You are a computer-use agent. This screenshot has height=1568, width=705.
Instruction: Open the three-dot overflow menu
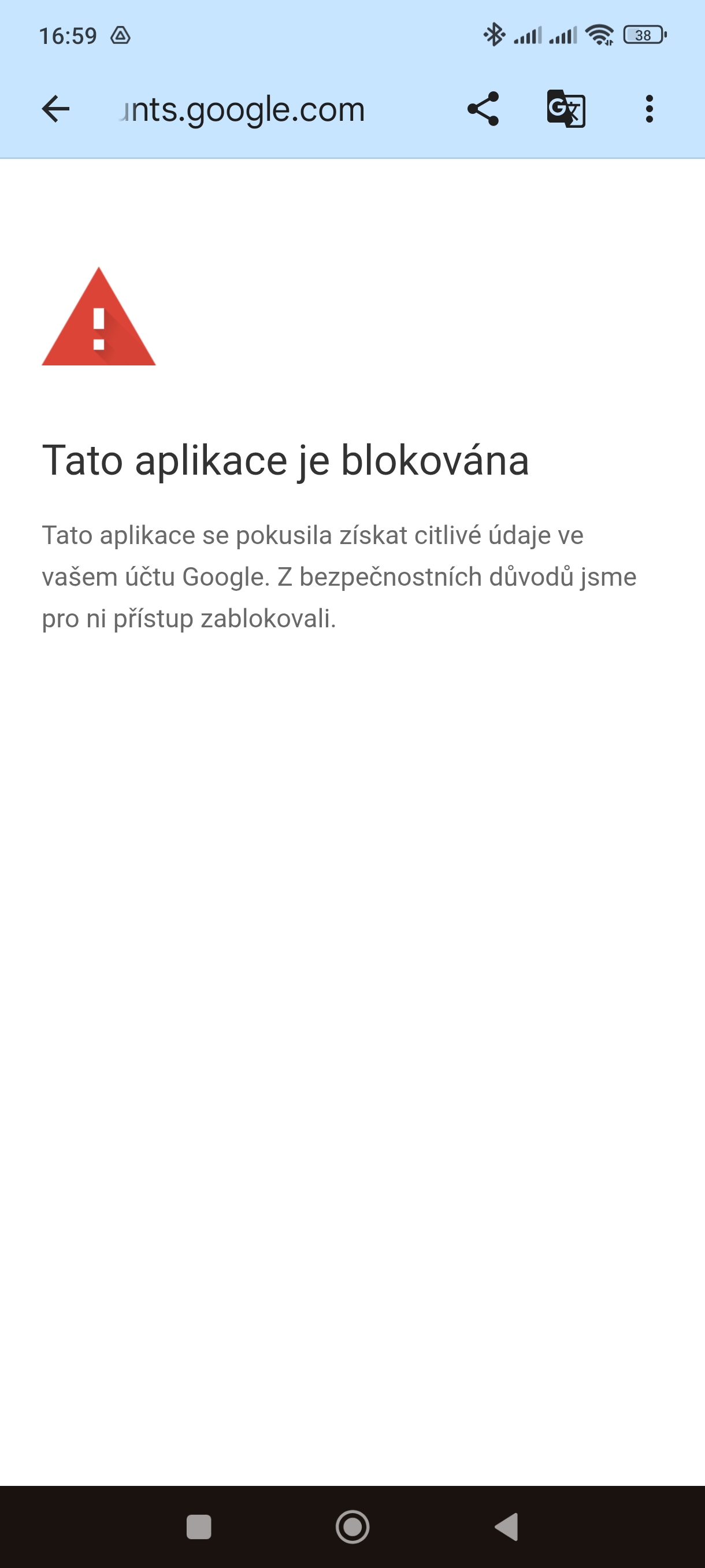649,110
